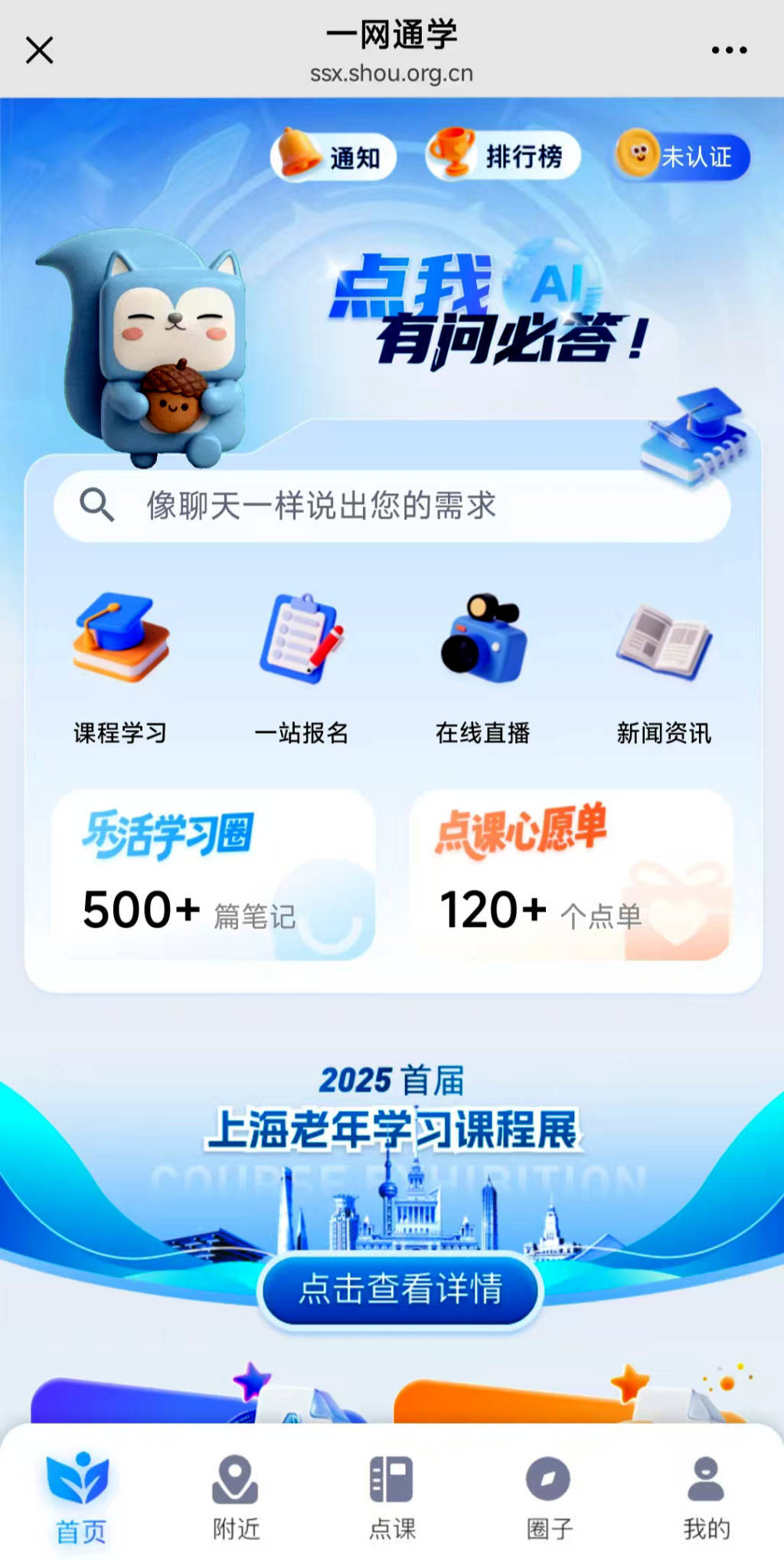View the 排行榜 leaderboard

tap(503, 156)
